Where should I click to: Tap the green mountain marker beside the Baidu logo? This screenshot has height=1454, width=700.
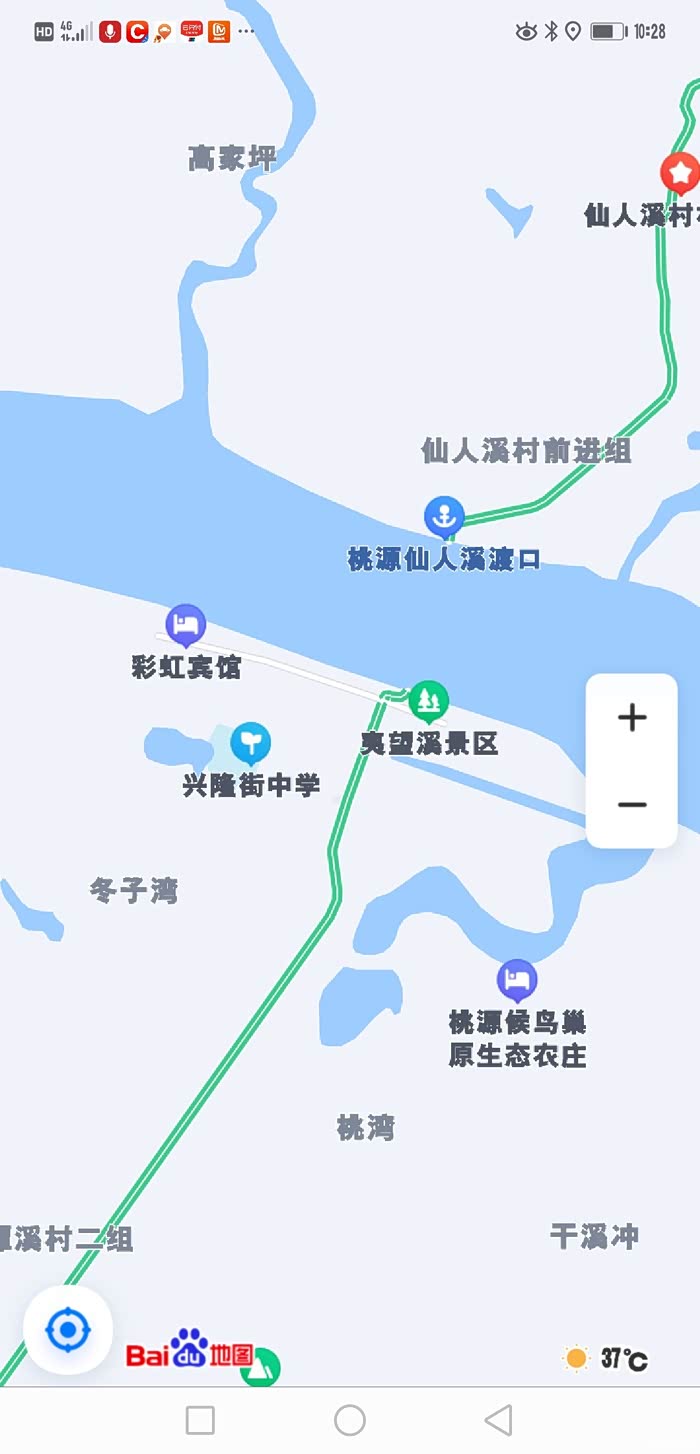coord(260,1367)
